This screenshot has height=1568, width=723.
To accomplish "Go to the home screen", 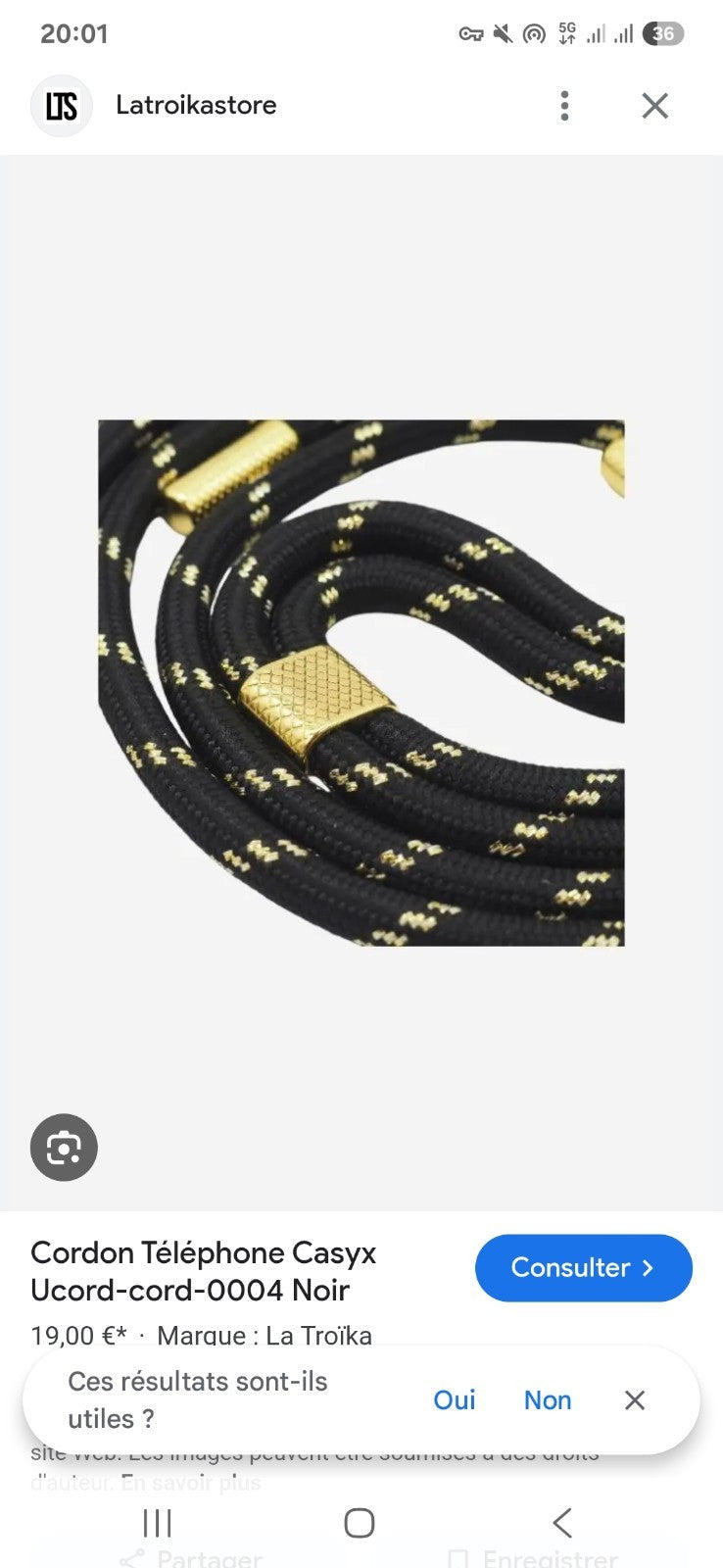I will click(x=360, y=1523).
